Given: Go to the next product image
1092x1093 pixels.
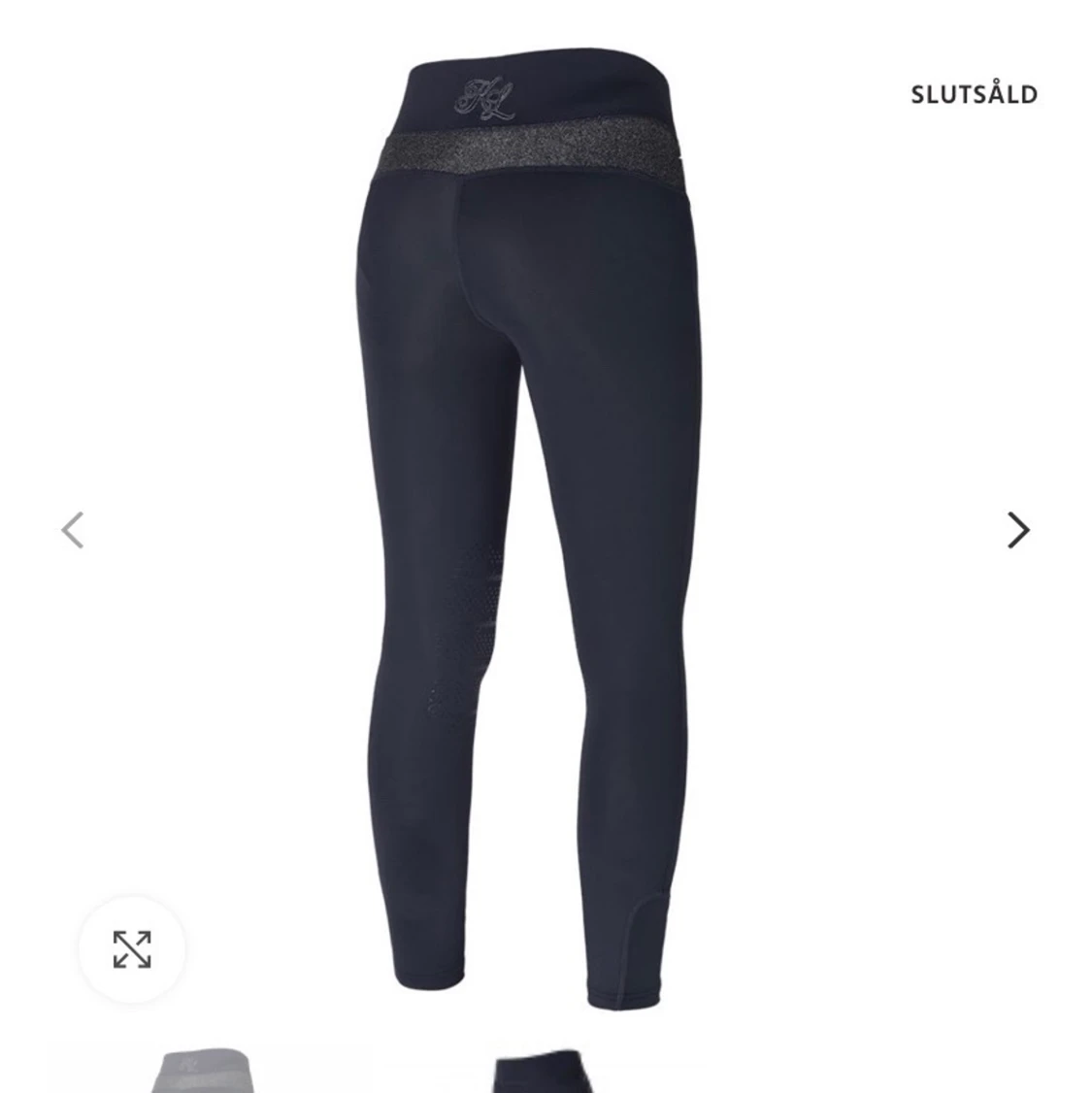Looking at the screenshot, I should (x=1017, y=530).
